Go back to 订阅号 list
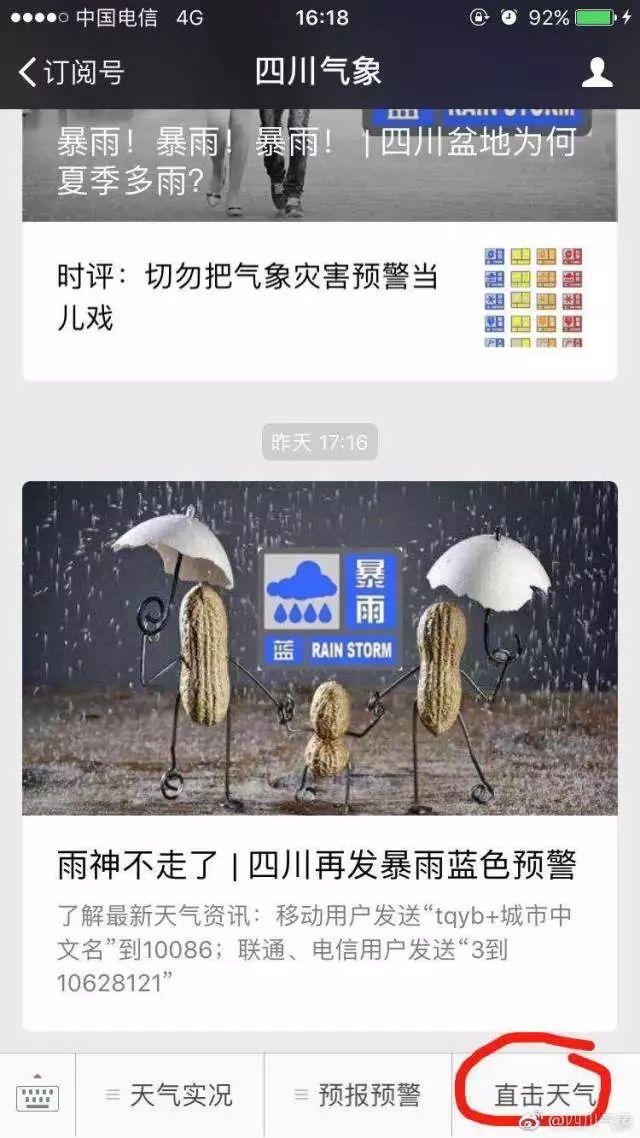640x1138 pixels. [70, 72]
